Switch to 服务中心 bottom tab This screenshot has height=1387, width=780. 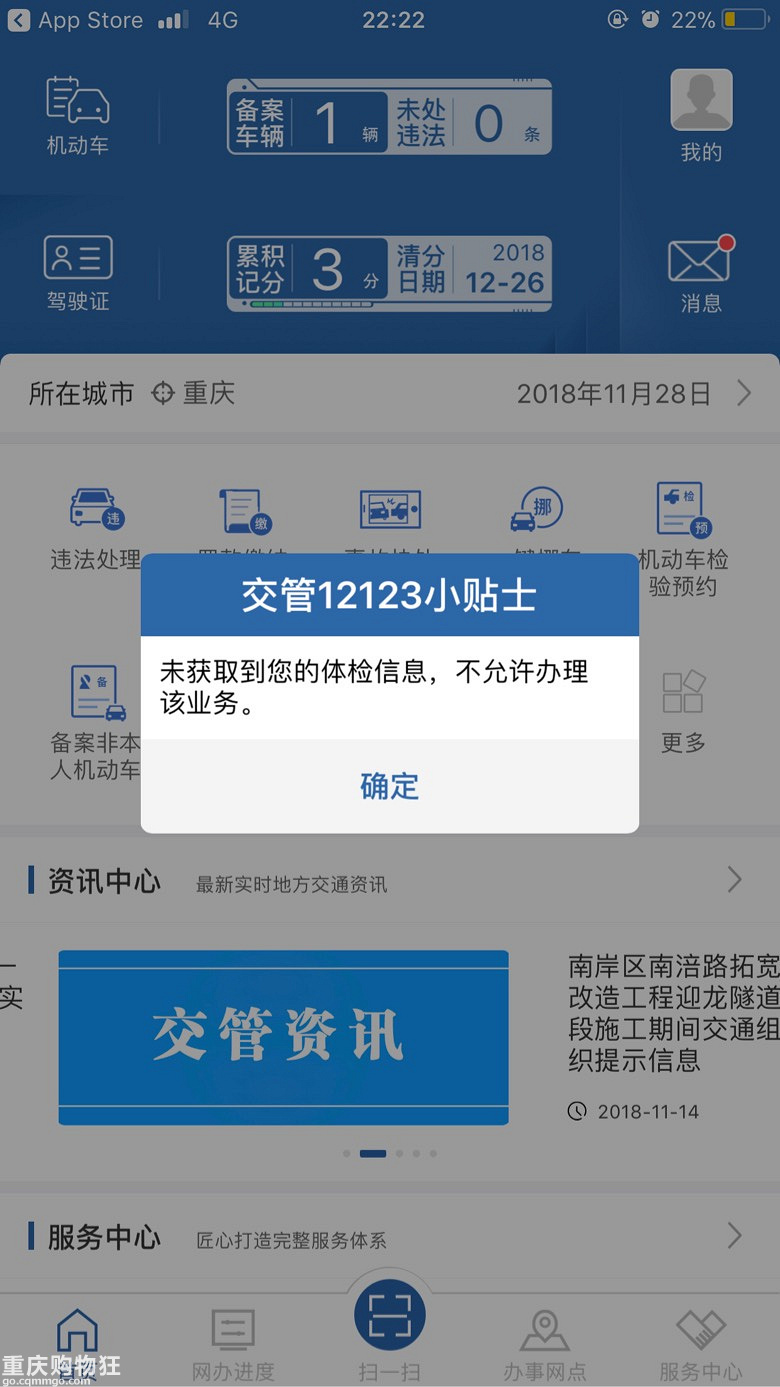click(700, 1343)
